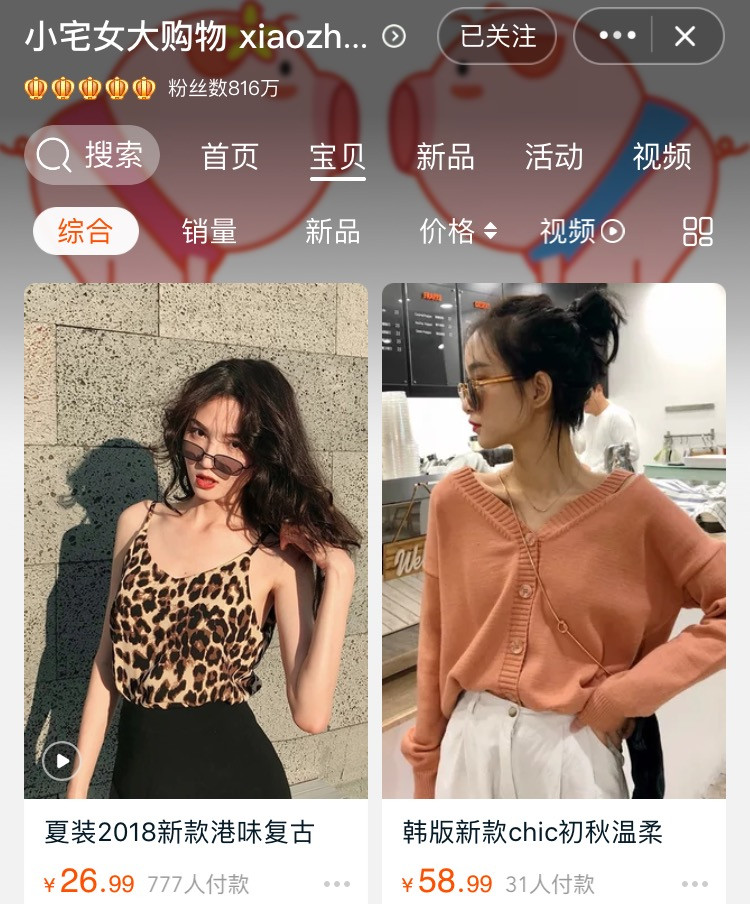Screen dimensions: 750x904
Task: Filter by 新品 in the sort row
Action: click(332, 232)
